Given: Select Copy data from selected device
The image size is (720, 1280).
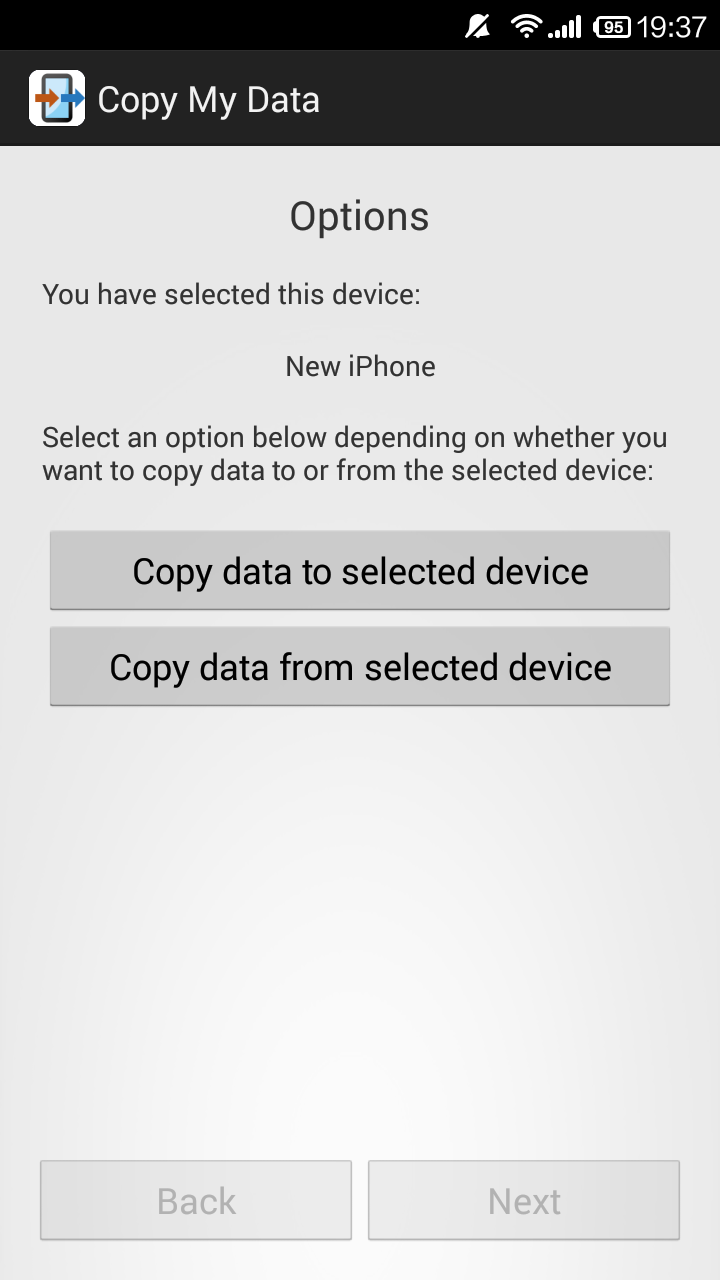Looking at the screenshot, I should click(x=360, y=667).
